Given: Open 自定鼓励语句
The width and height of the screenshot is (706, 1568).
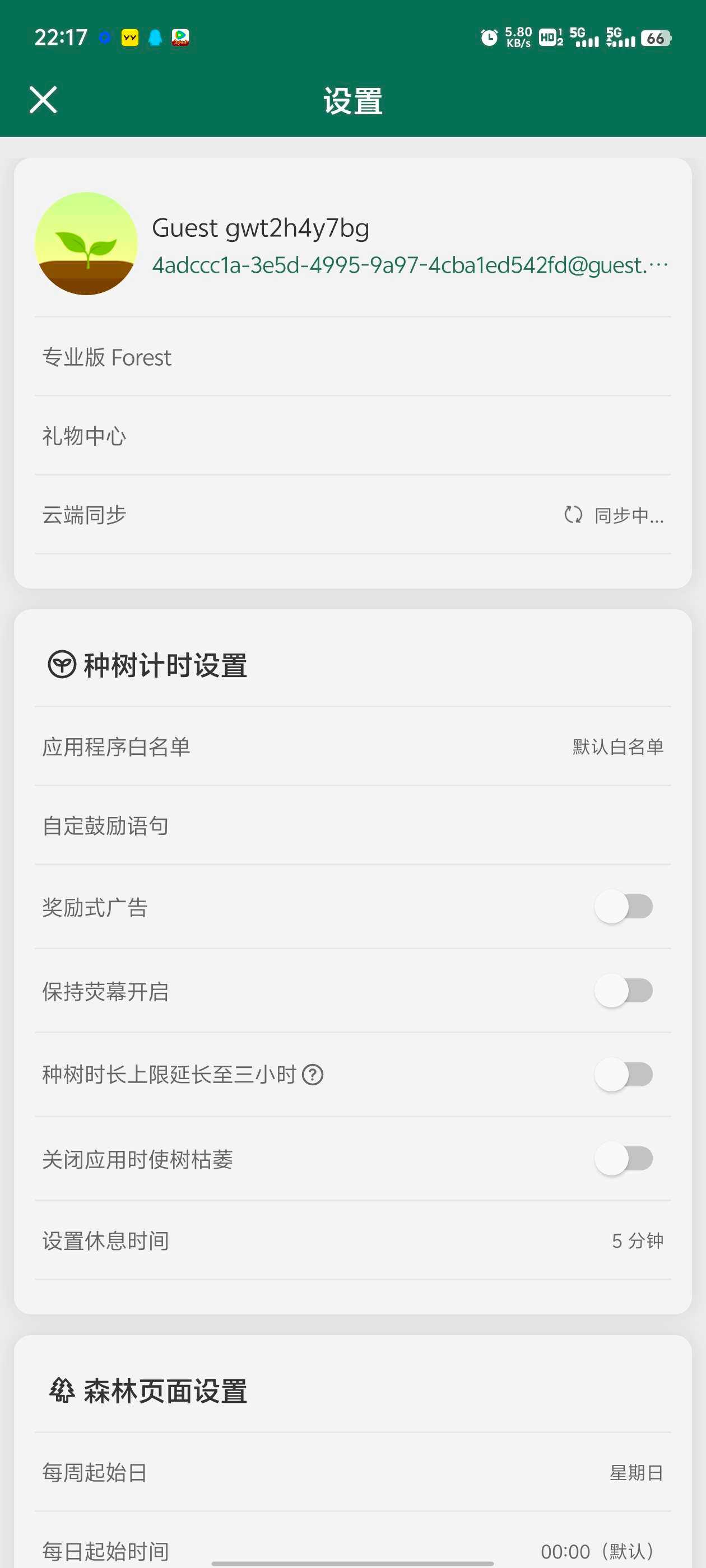Looking at the screenshot, I should (x=352, y=826).
